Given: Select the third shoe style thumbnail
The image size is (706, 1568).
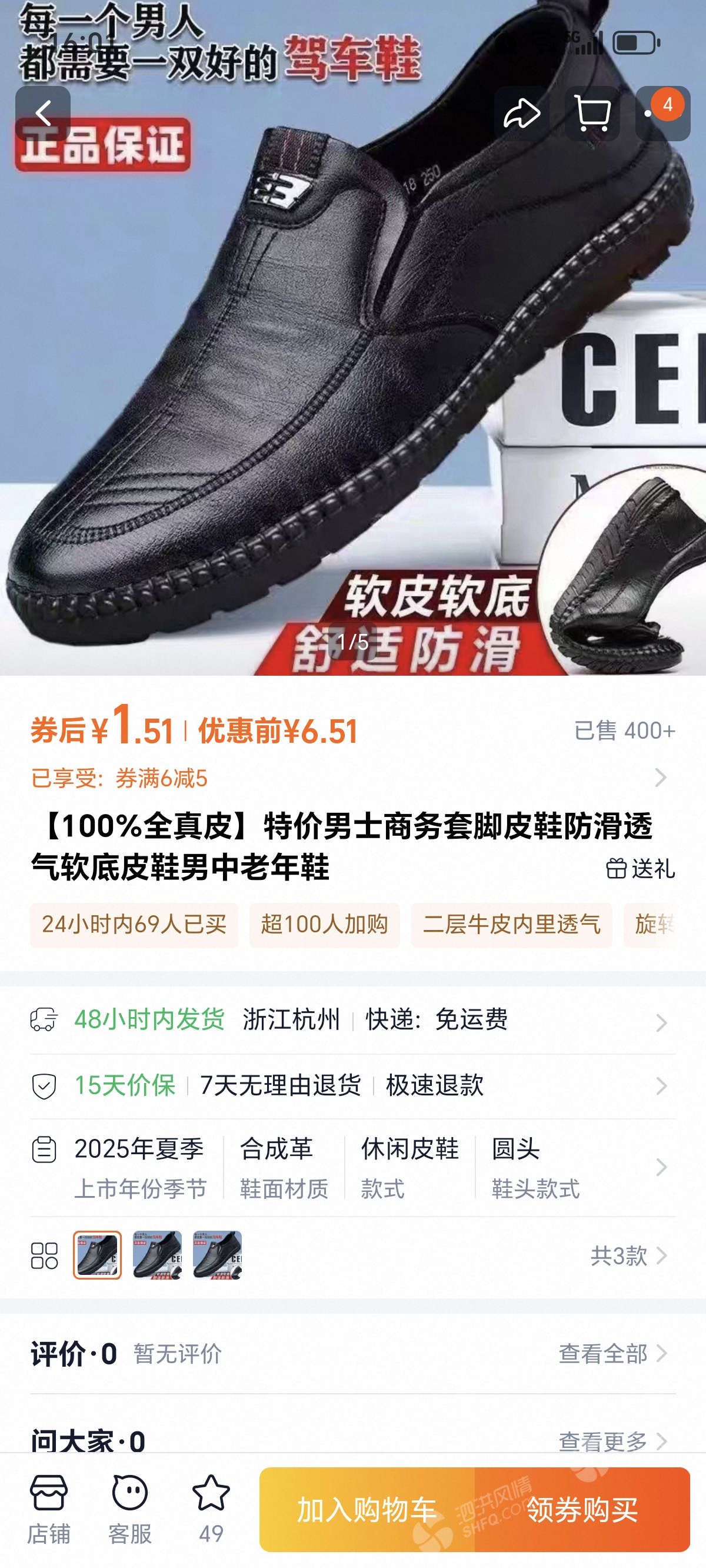Looking at the screenshot, I should (x=217, y=1255).
